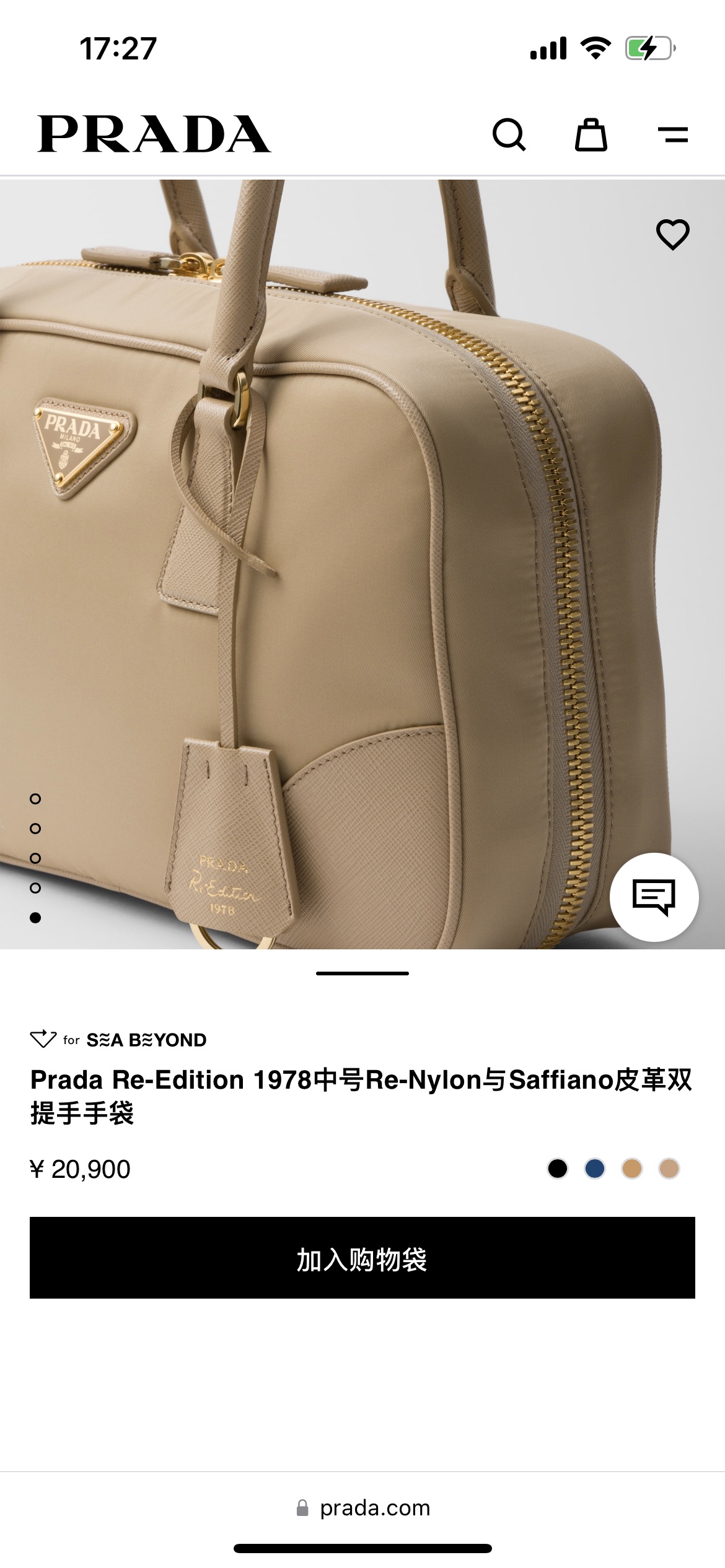Image resolution: width=725 pixels, height=1568 pixels.
Task: Open the Sea Beyond collection link
Action: [x=119, y=1040]
